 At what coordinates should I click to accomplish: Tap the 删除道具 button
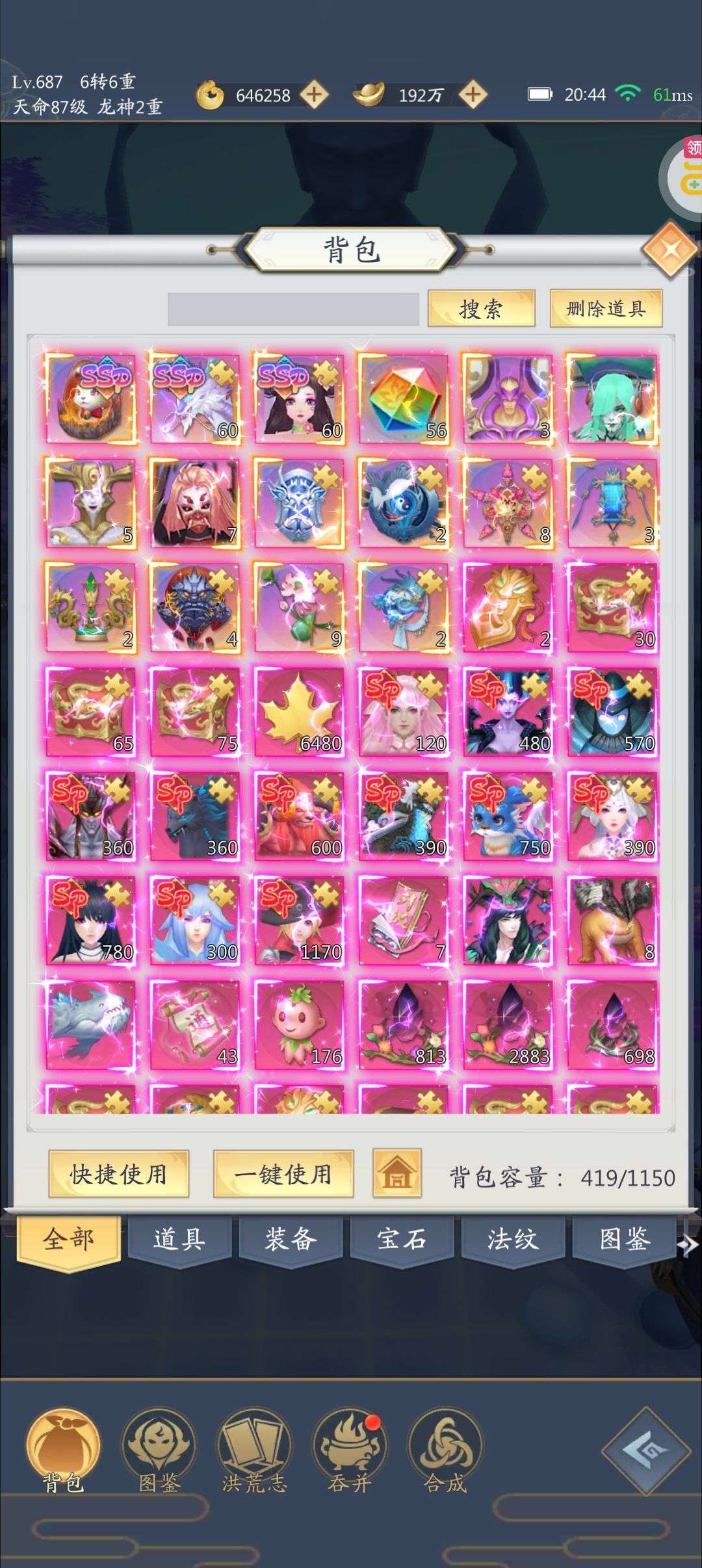[x=606, y=309]
